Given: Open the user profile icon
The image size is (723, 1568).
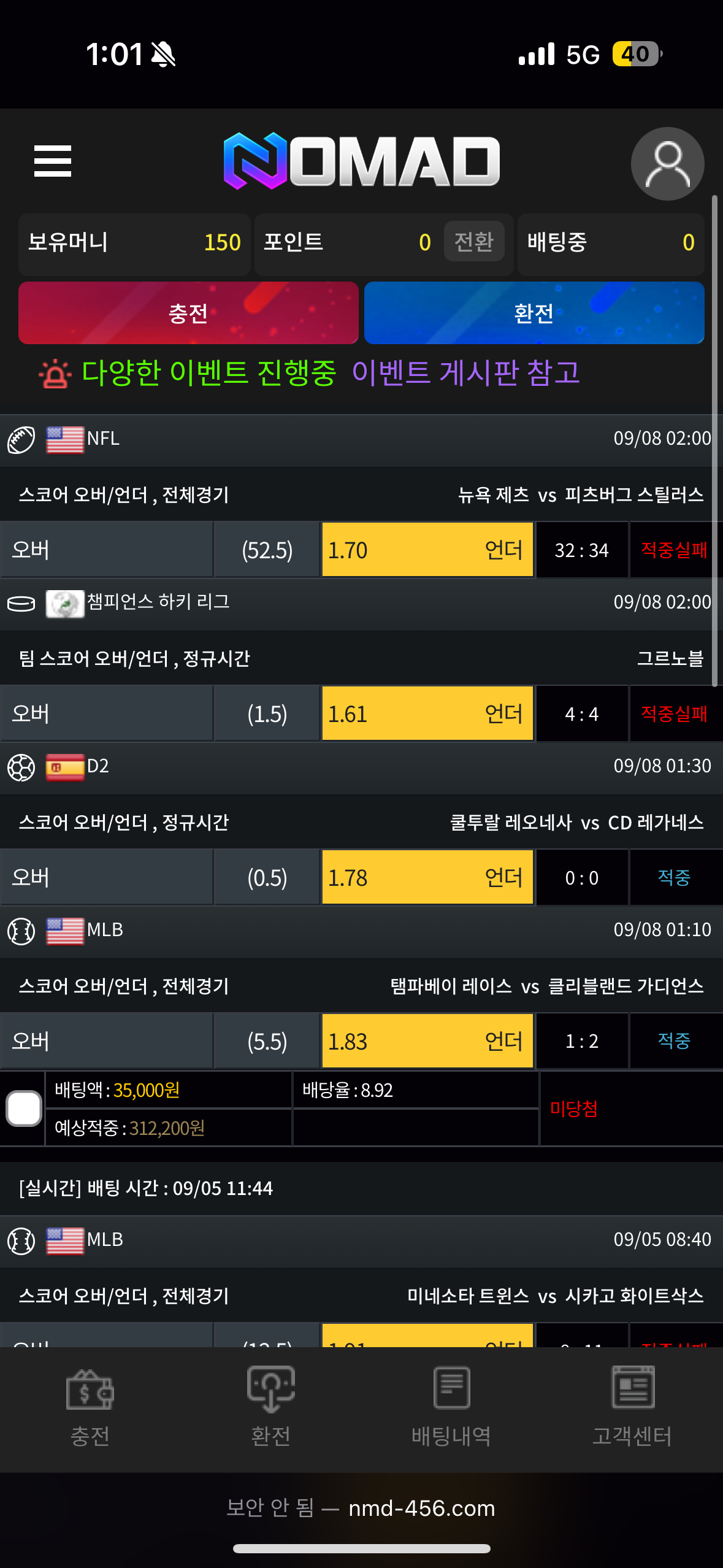Looking at the screenshot, I should coord(667,164).
